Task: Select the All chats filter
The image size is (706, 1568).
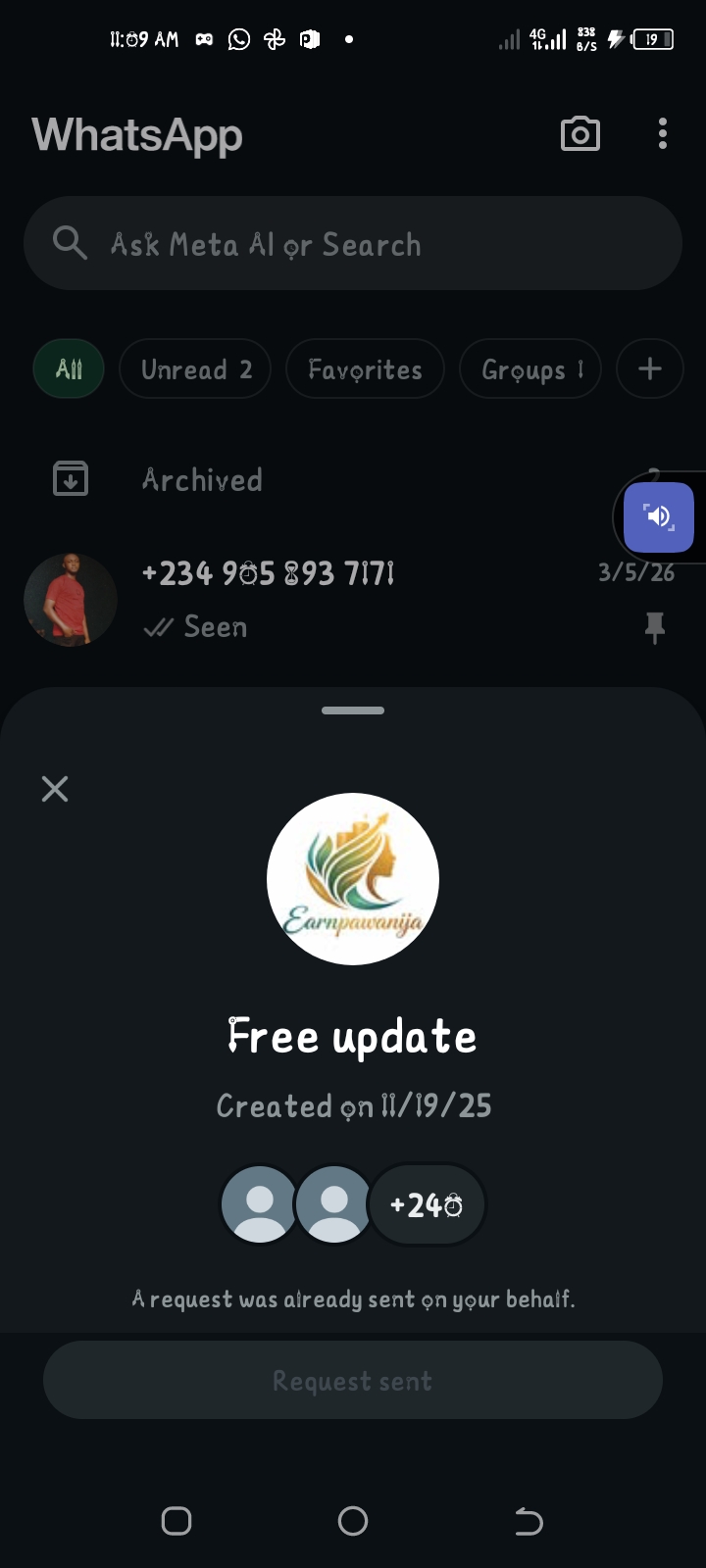Action: pyautogui.click(x=69, y=369)
